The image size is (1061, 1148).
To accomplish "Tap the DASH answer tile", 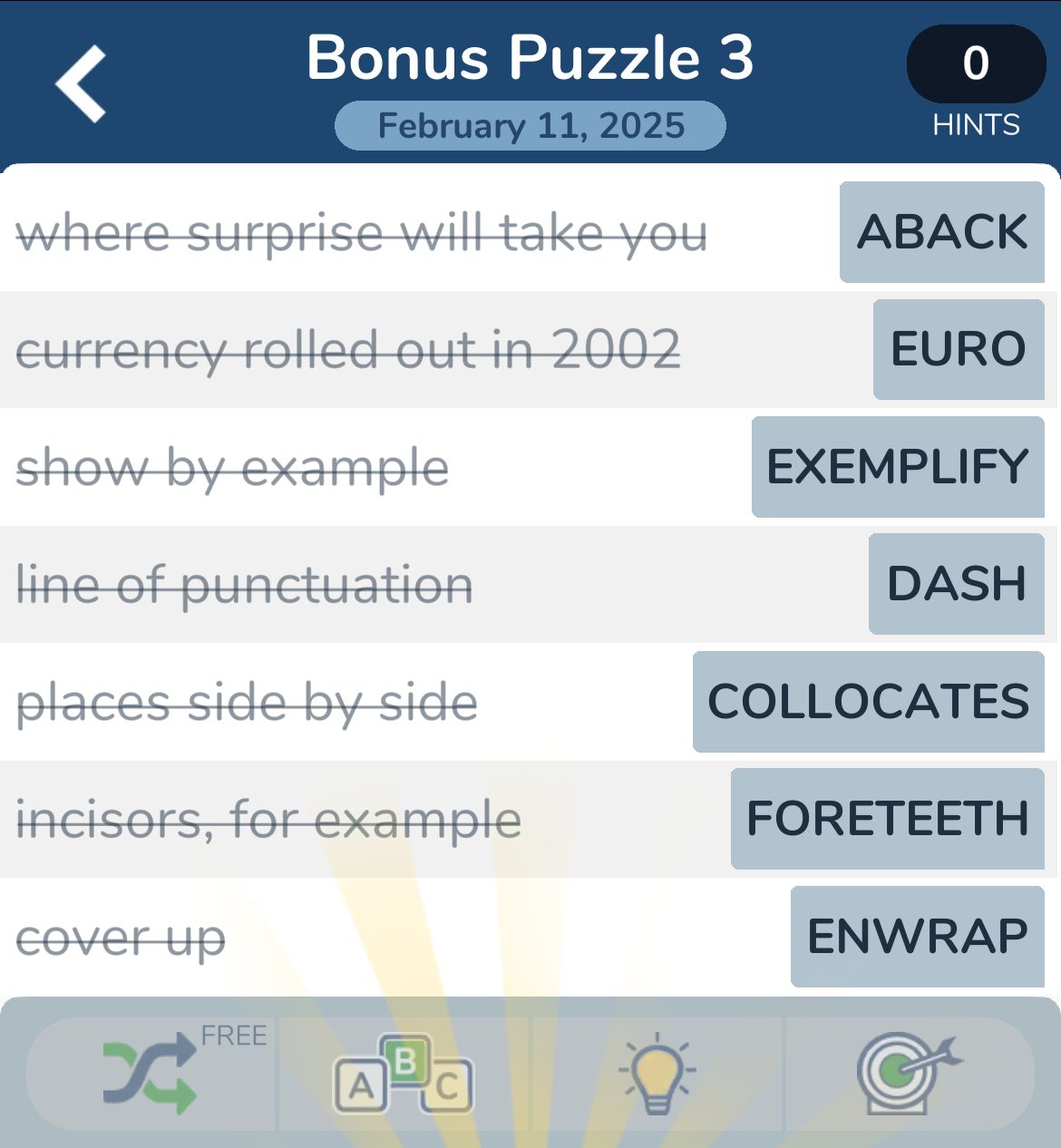I will [x=956, y=584].
